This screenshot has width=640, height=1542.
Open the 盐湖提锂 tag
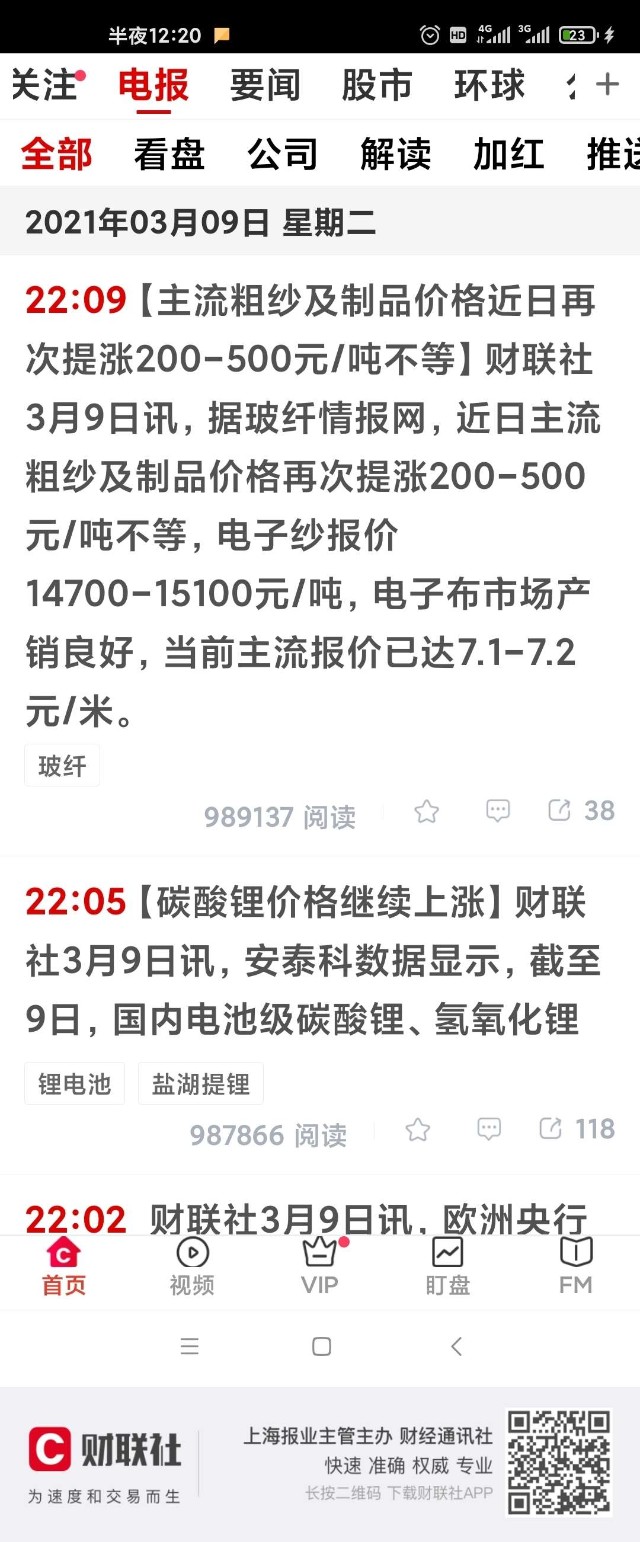(200, 1084)
